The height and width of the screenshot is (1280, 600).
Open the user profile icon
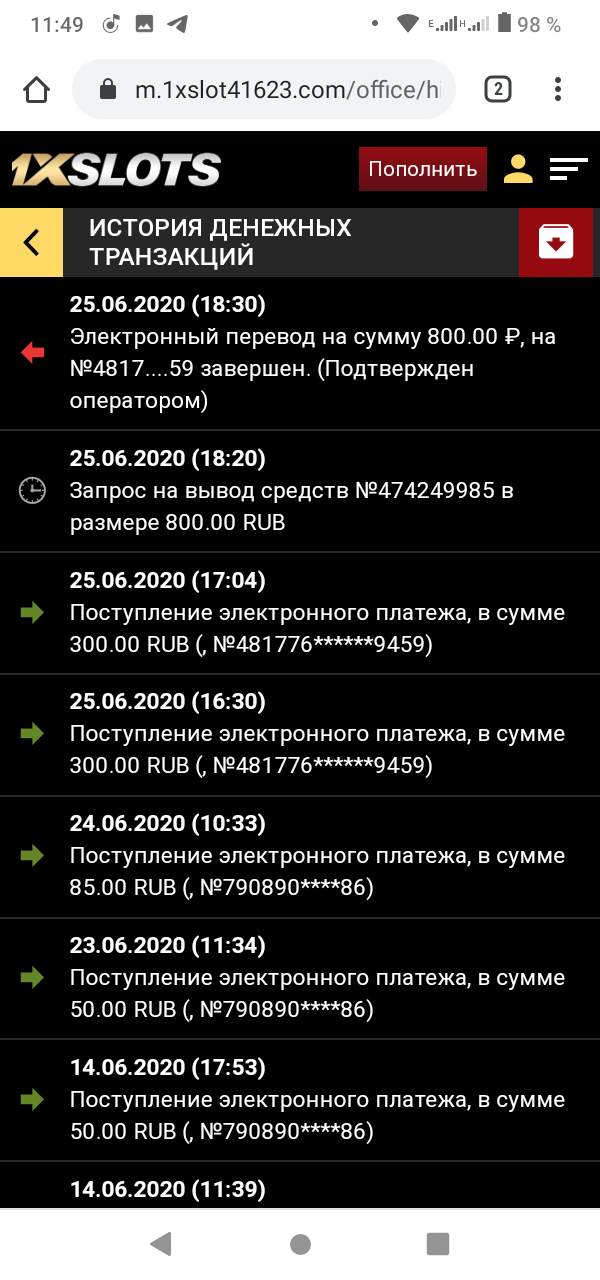pos(518,169)
